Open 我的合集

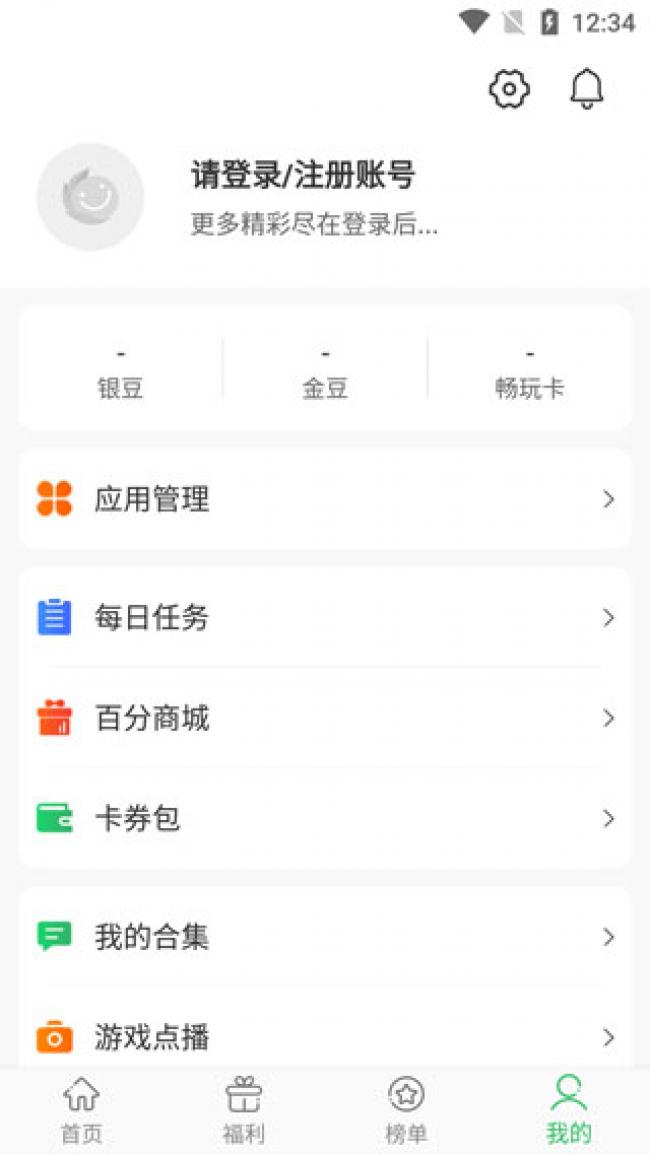click(x=325, y=937)
